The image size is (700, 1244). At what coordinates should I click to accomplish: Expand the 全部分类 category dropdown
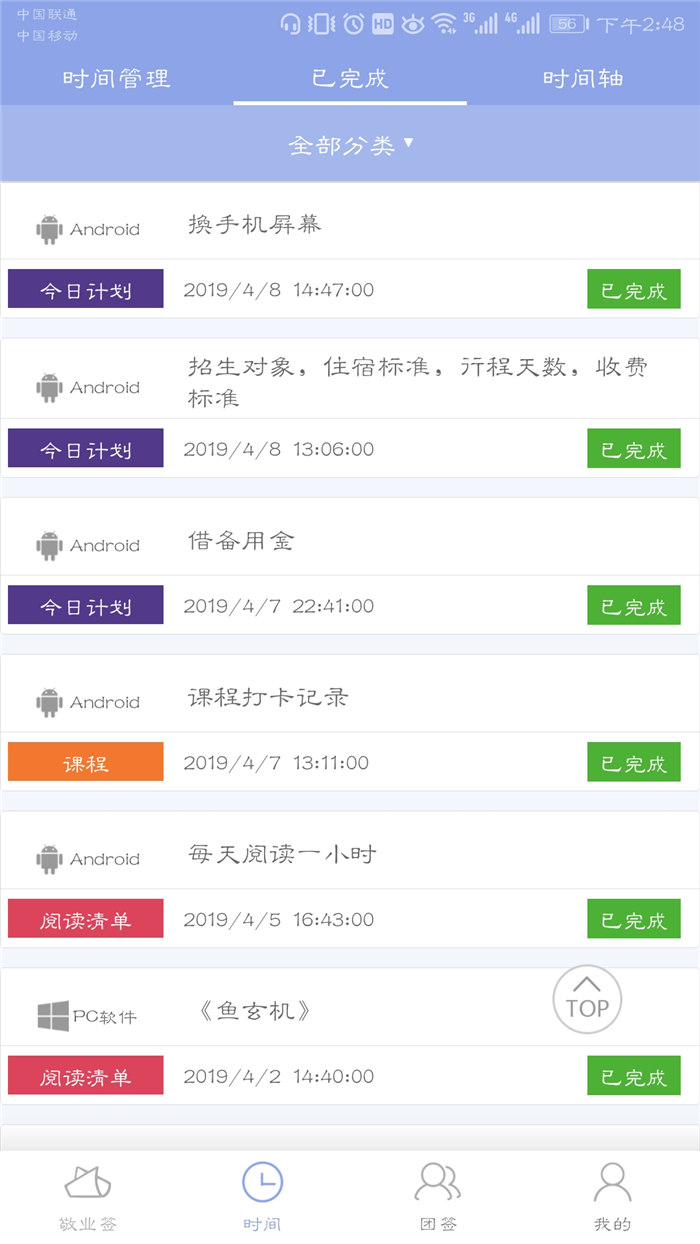350,145
